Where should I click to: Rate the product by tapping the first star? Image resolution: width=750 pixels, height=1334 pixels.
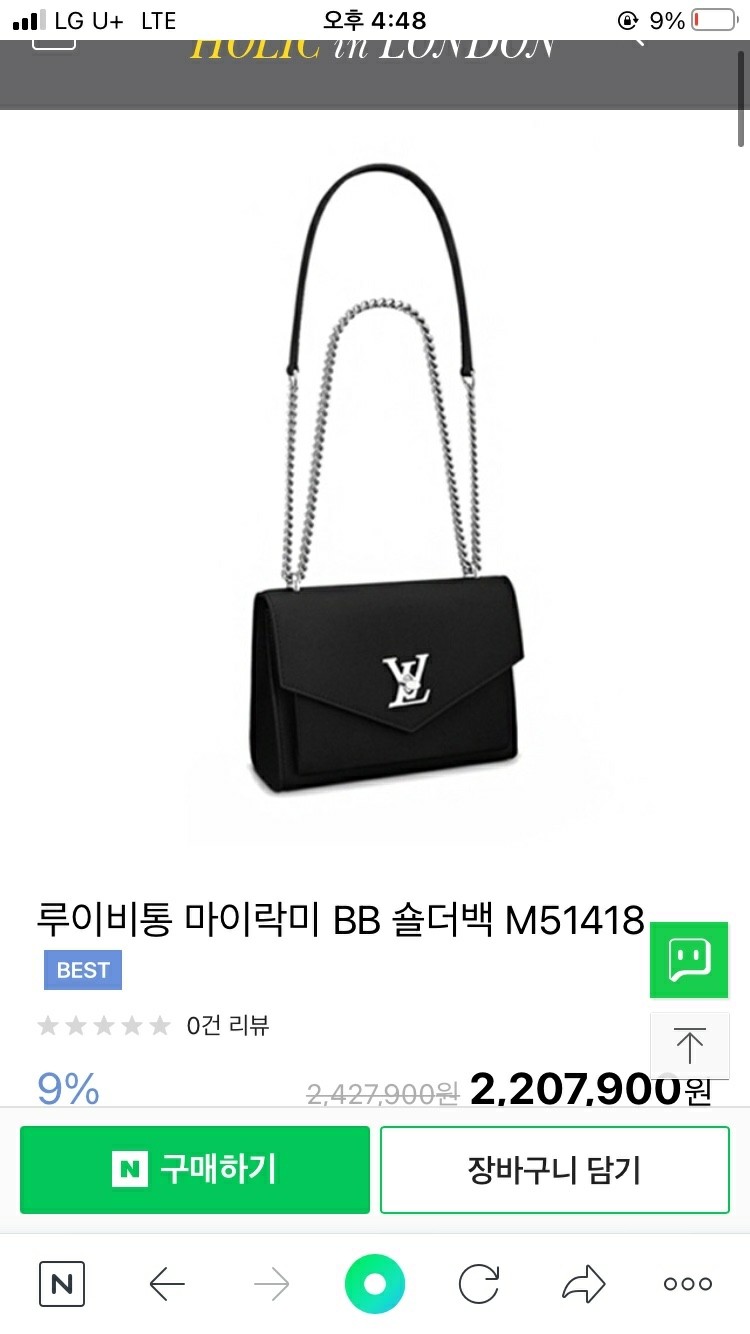[47, 1026]
